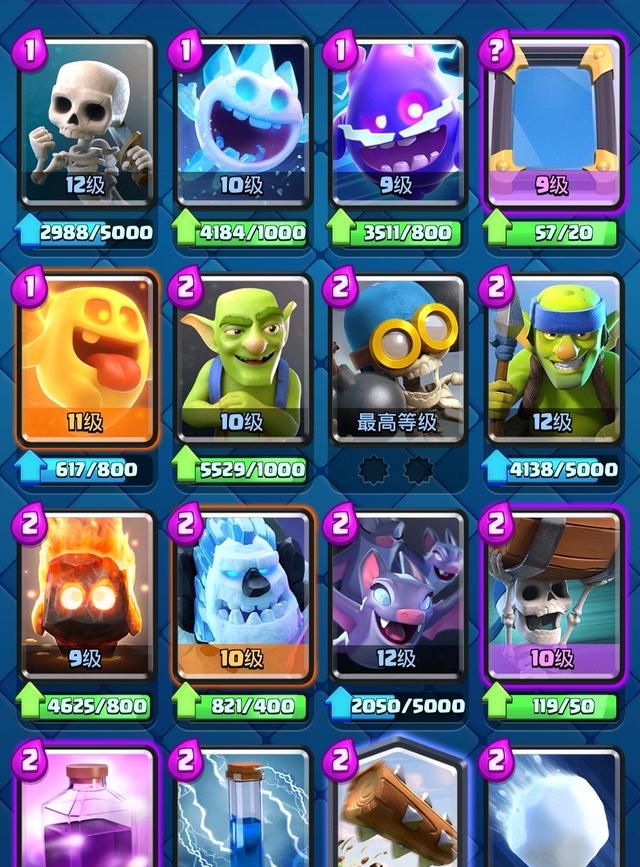
Task: Select the Fire Spirit card at level 9
Action: tap(87, 595)
